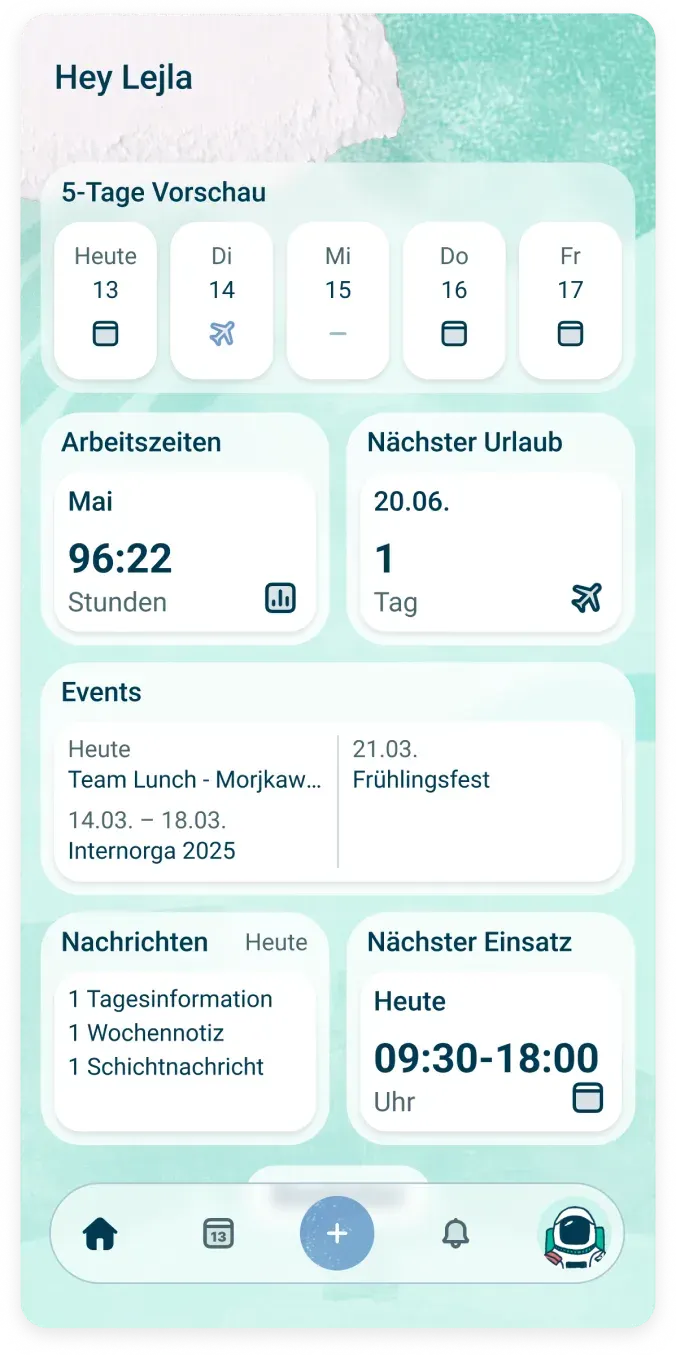
Task: Open the Arbeitszeiten card for Mai
Action: (185, 552)
